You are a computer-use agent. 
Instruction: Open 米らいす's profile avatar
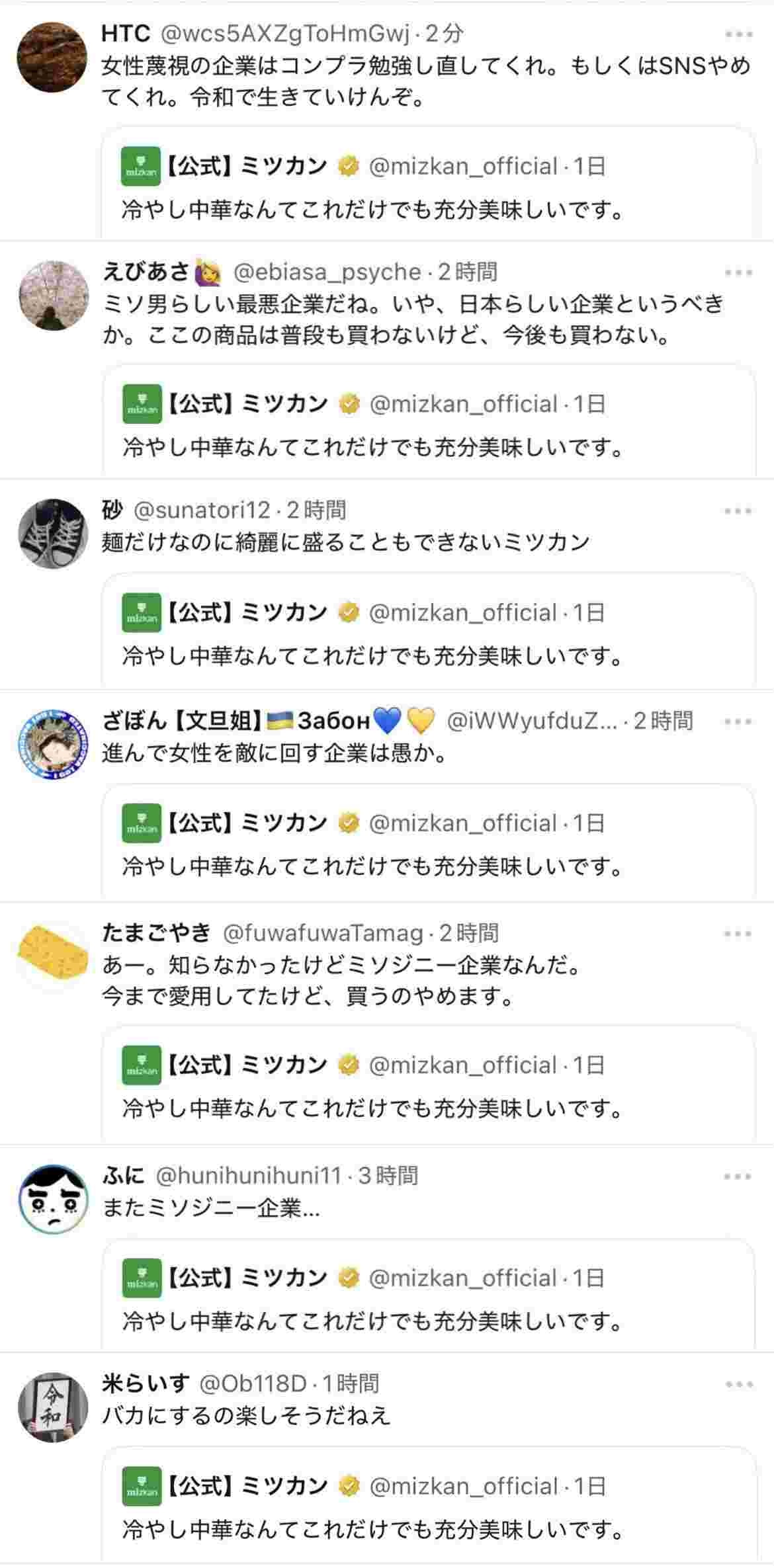click(x=53, y=1408)
